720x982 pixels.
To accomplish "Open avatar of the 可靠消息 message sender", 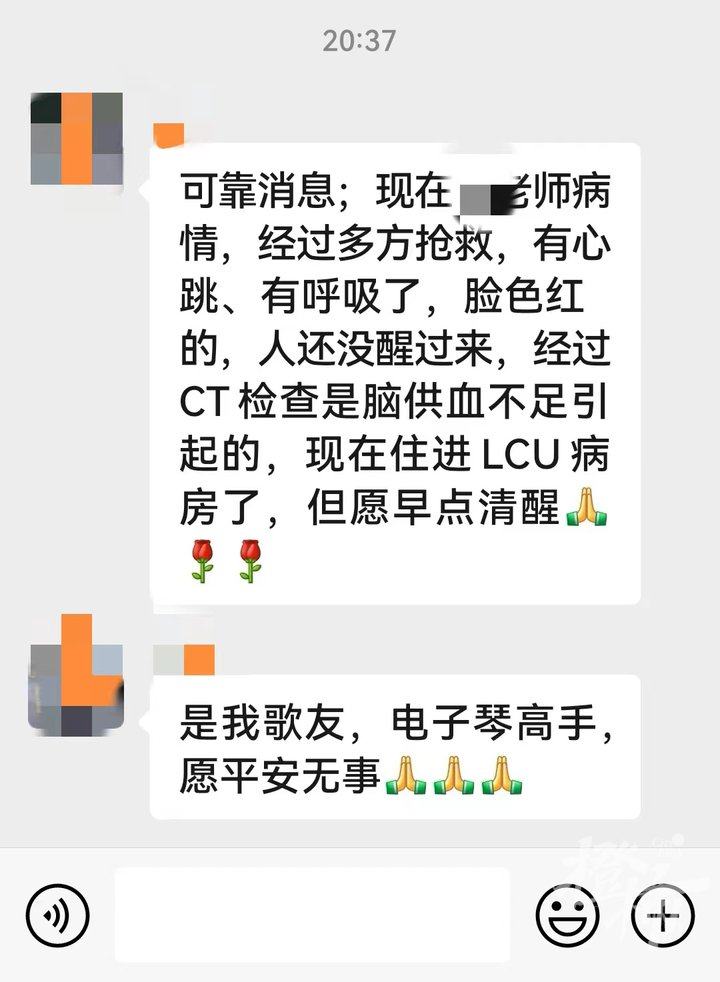I will point(76,138).
